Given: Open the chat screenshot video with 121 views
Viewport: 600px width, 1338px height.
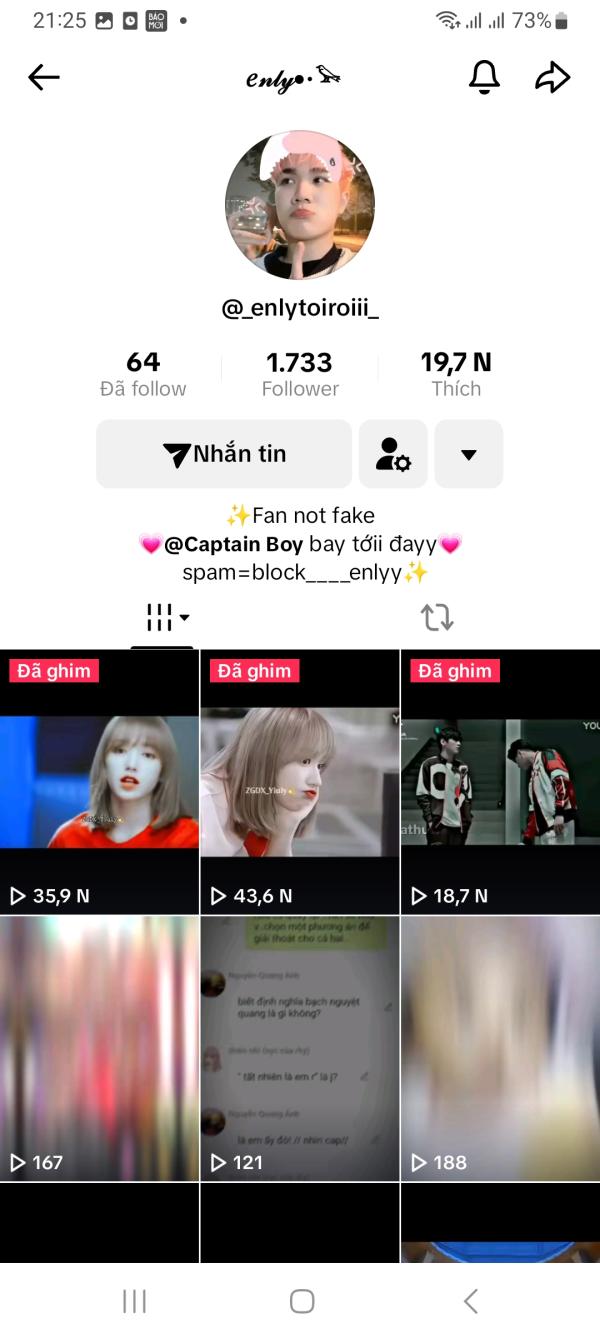Looking at the screenshot, I should 300,1049.
